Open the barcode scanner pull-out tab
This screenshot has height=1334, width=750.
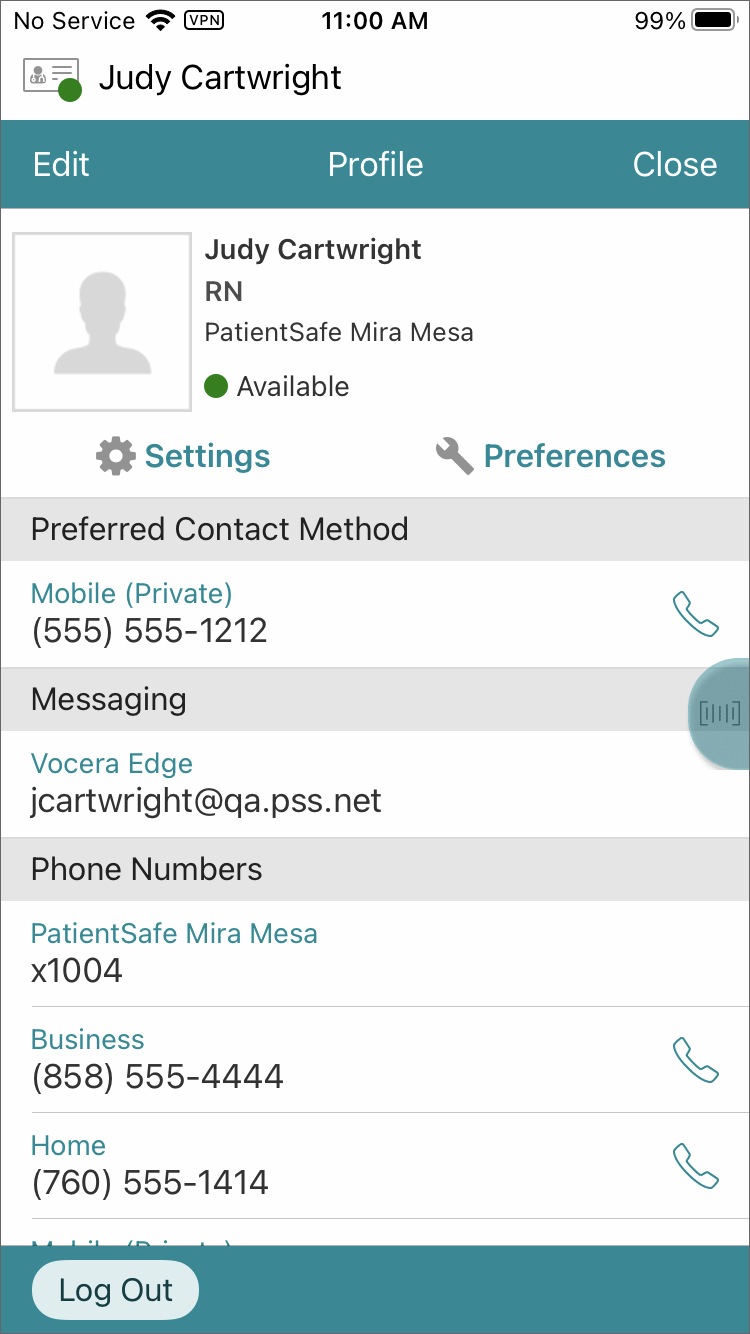[722, 713]
